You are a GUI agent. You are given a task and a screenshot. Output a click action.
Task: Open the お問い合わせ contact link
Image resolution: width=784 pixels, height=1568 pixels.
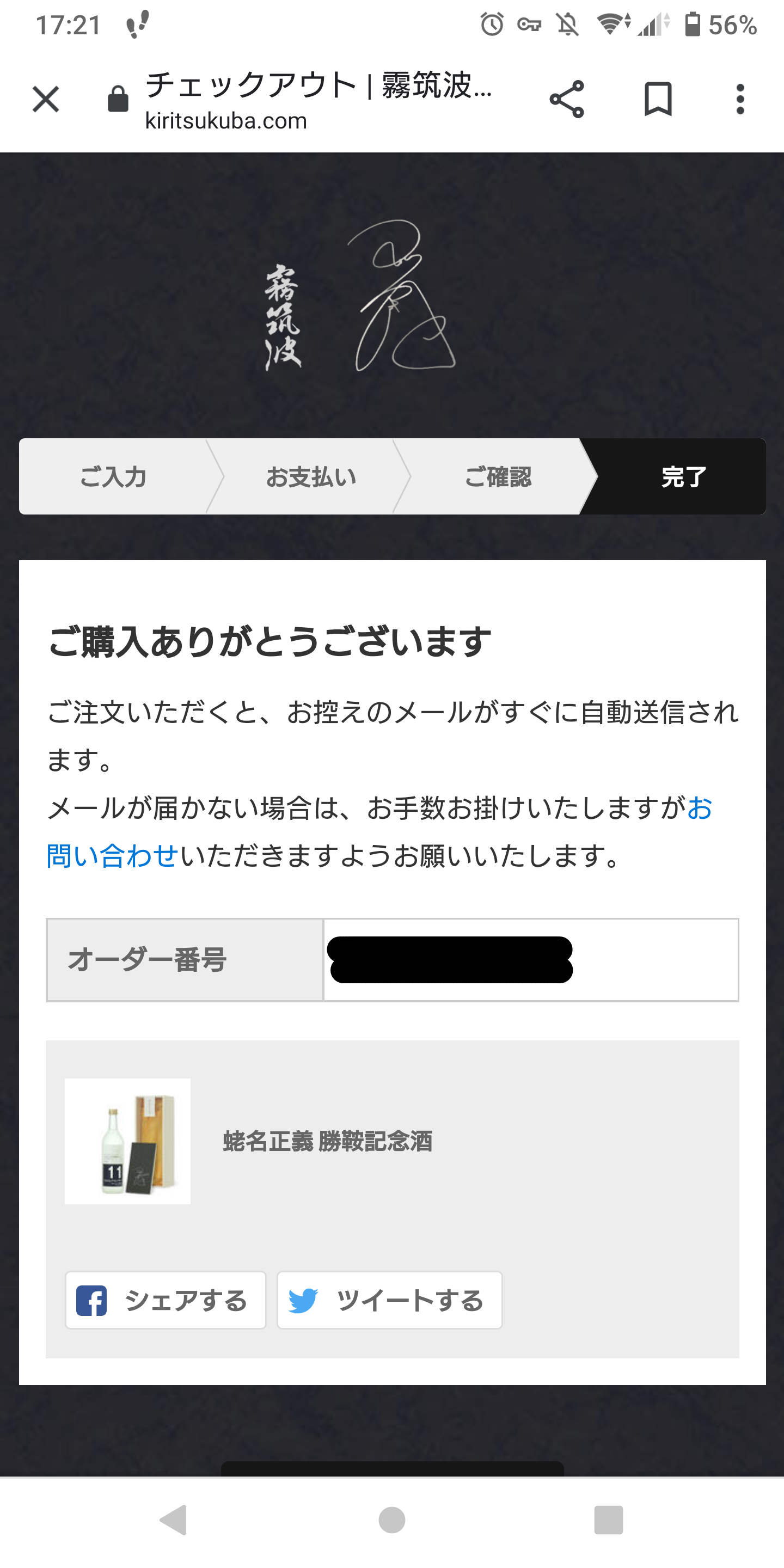112,856
